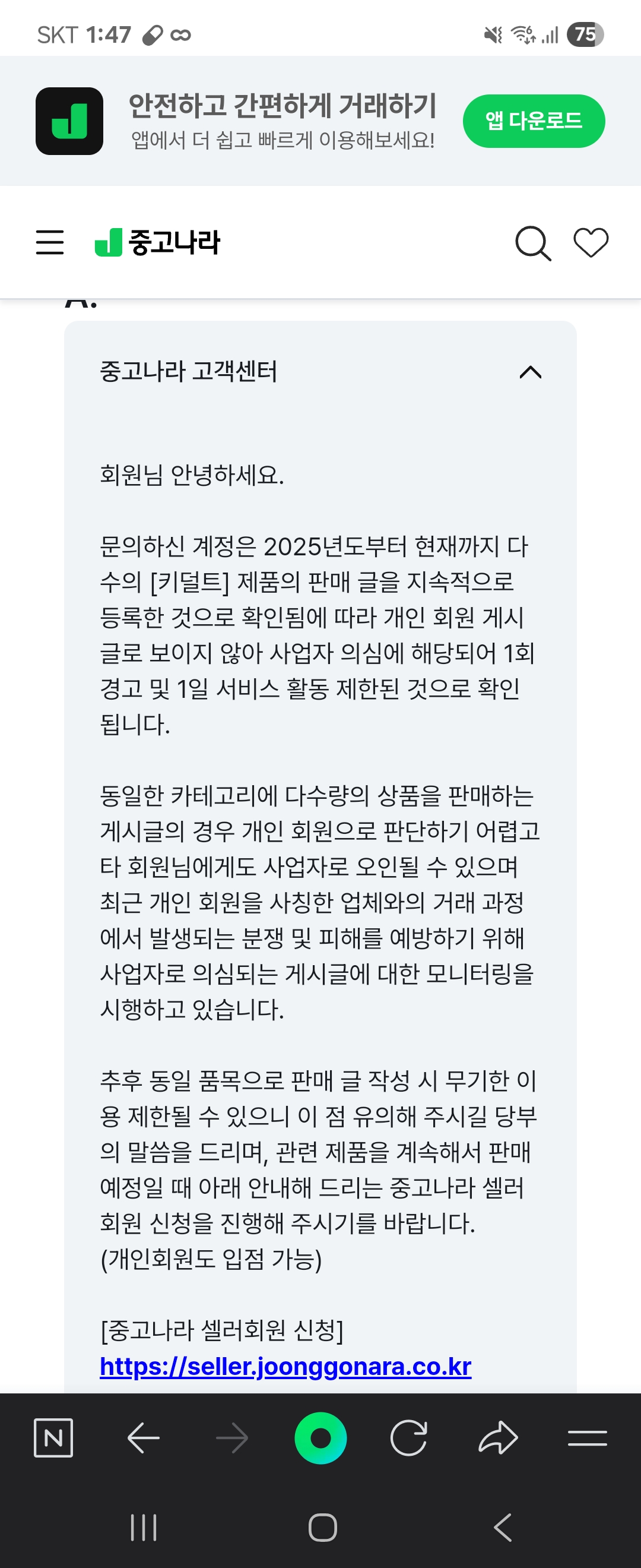Collapse the 중고나라 고객센터 answer
Screen dimensions: 641x1568
click(531, 372)
